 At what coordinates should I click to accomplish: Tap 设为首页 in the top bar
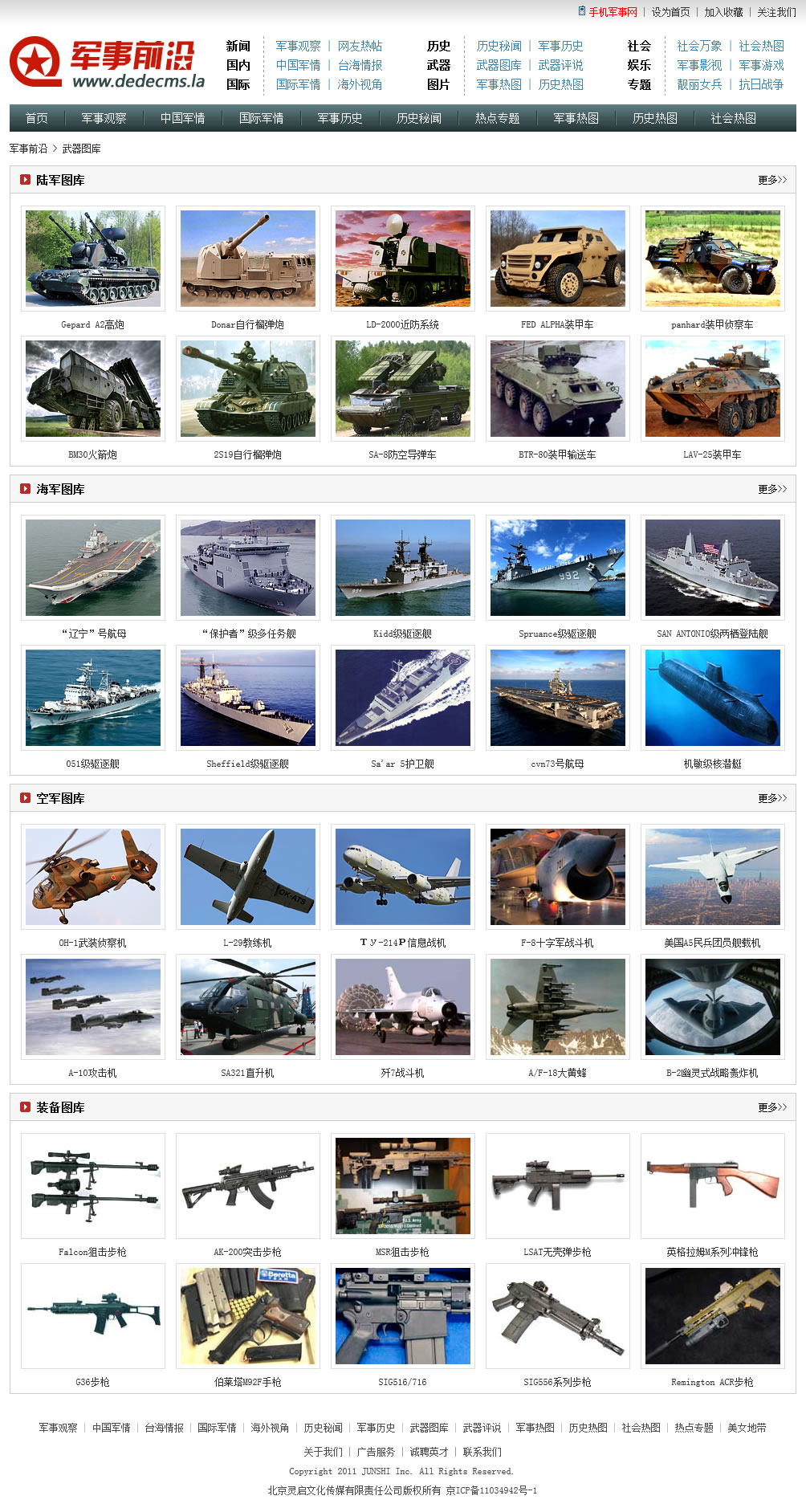coord(670,12)
